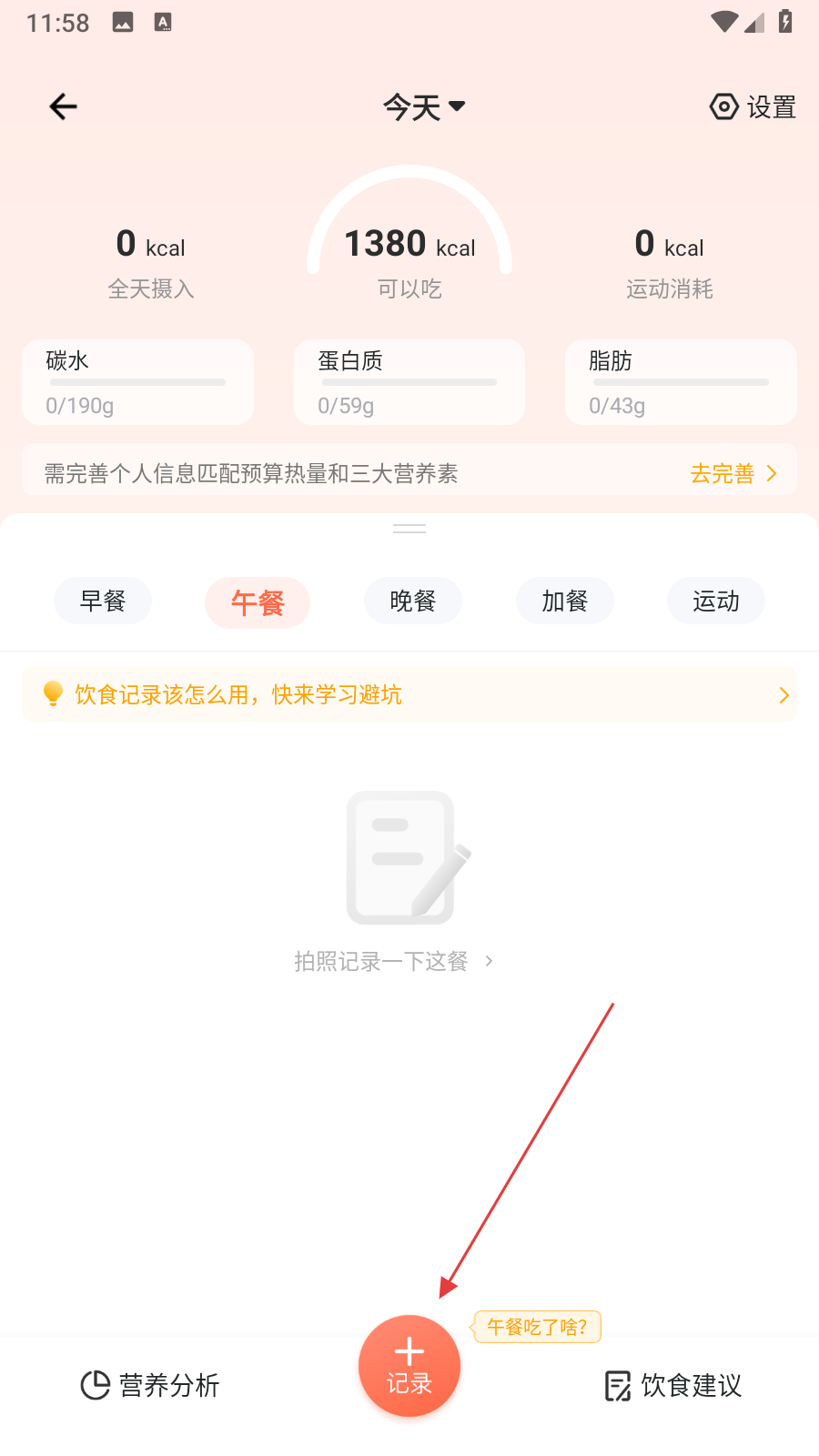Image resolution: width=819 pixels, height=1456 pixels.
Task: Open 饮食建议
Action: point(673,1385)
